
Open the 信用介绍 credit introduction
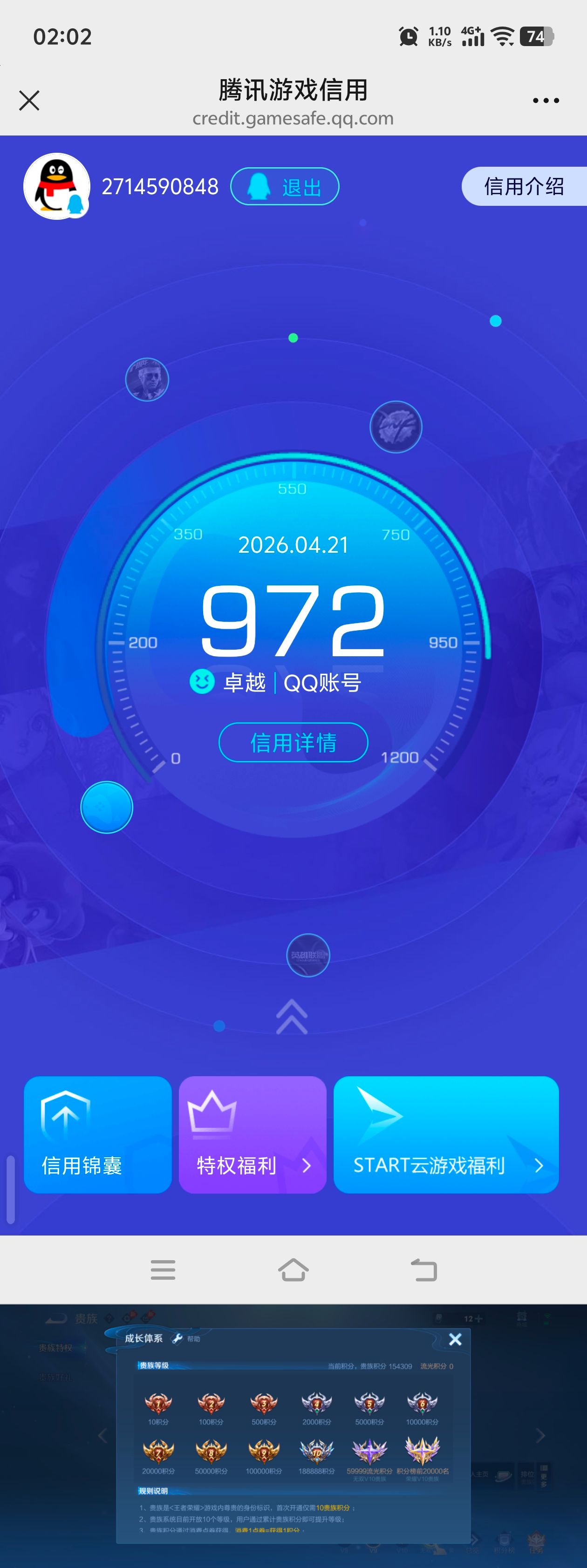(x=524, y=186)
